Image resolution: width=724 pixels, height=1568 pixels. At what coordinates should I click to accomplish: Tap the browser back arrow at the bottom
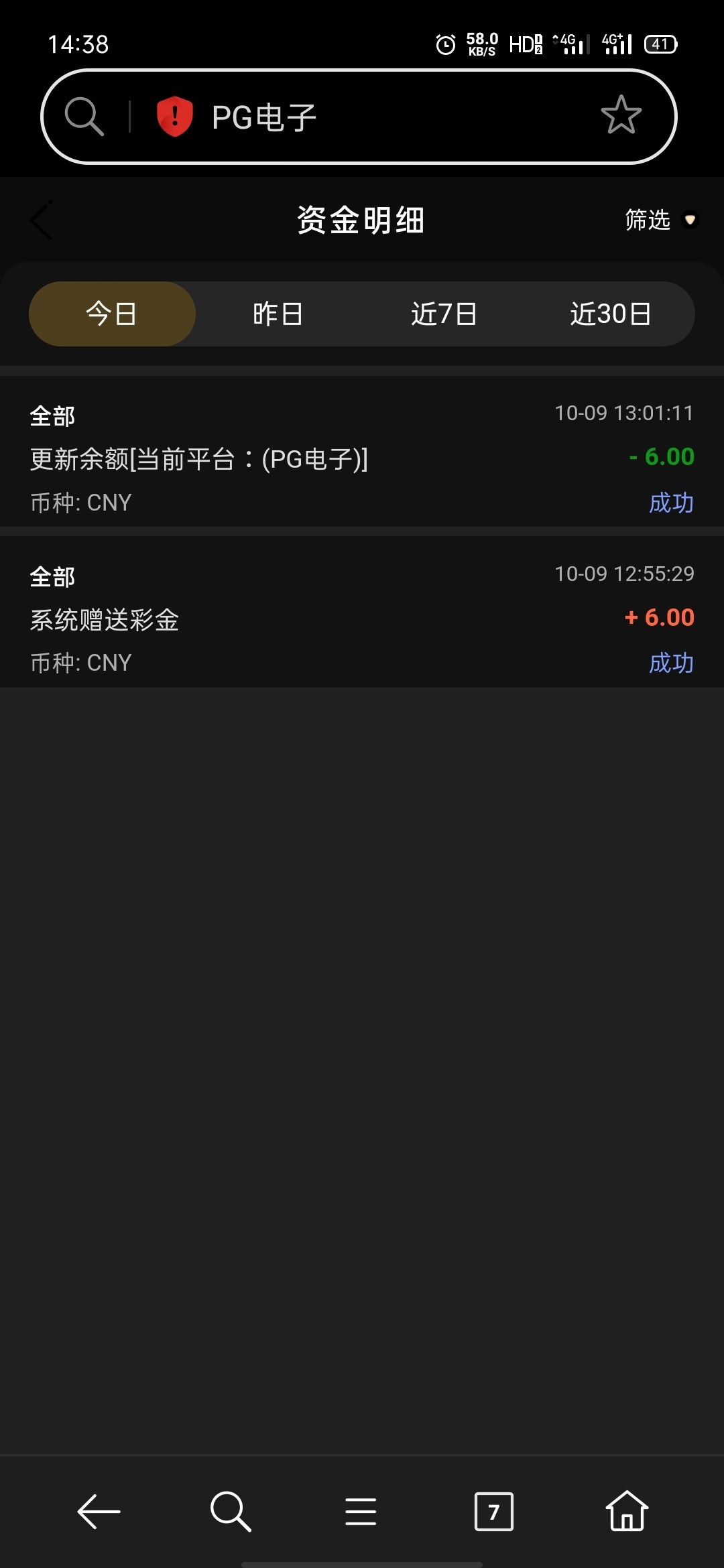[99, 1512]
